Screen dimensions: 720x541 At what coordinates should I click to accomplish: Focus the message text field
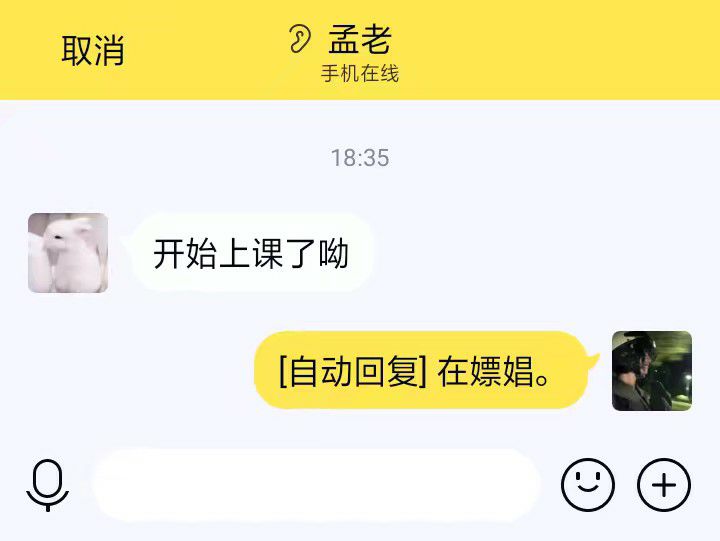(316, 485)
